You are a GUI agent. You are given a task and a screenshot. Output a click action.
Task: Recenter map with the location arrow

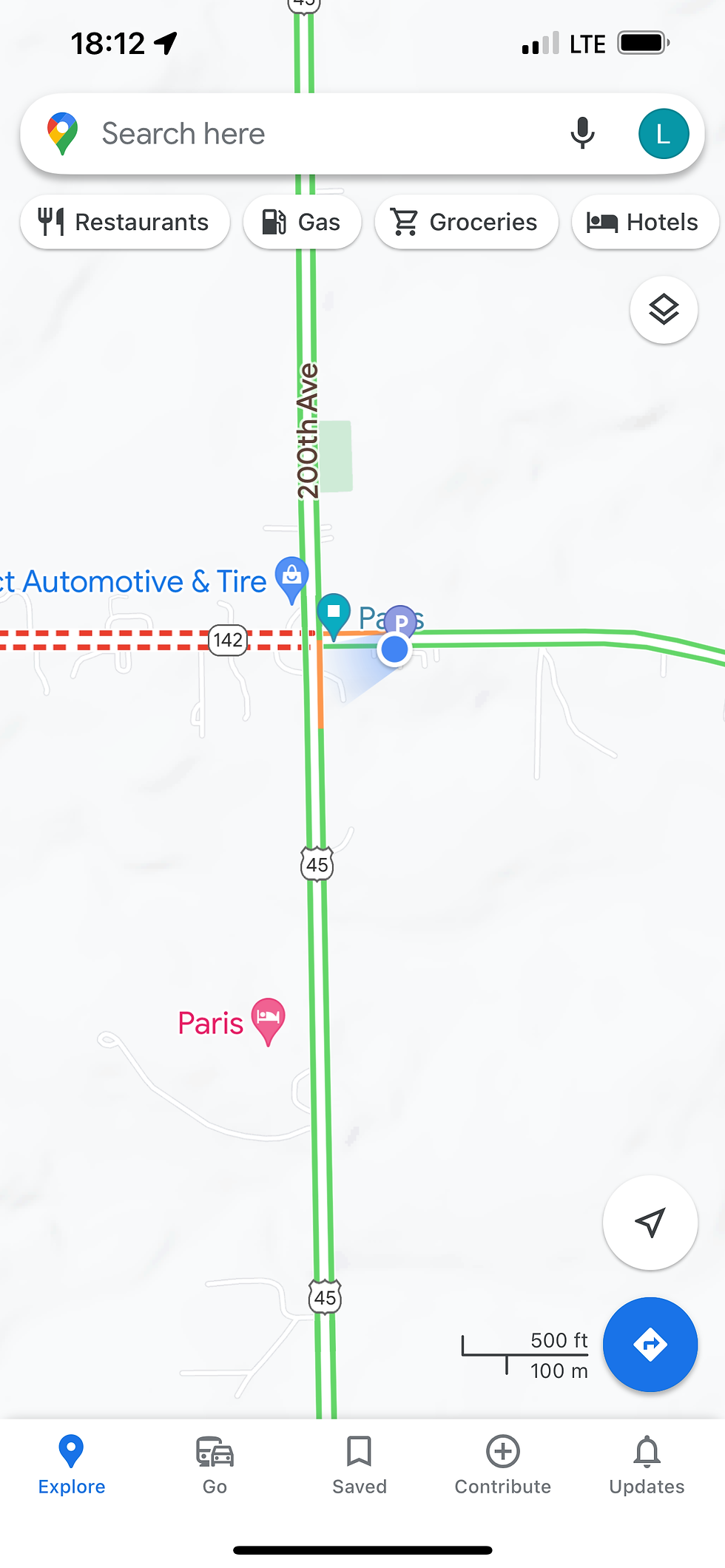click(x=650, y=1223)
